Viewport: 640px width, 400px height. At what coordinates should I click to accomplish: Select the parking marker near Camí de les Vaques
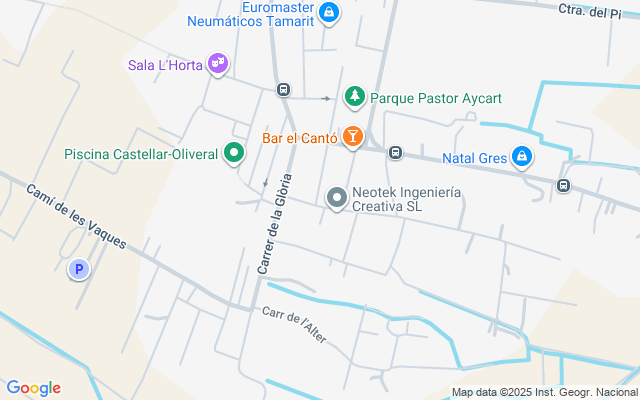point(79,269)
